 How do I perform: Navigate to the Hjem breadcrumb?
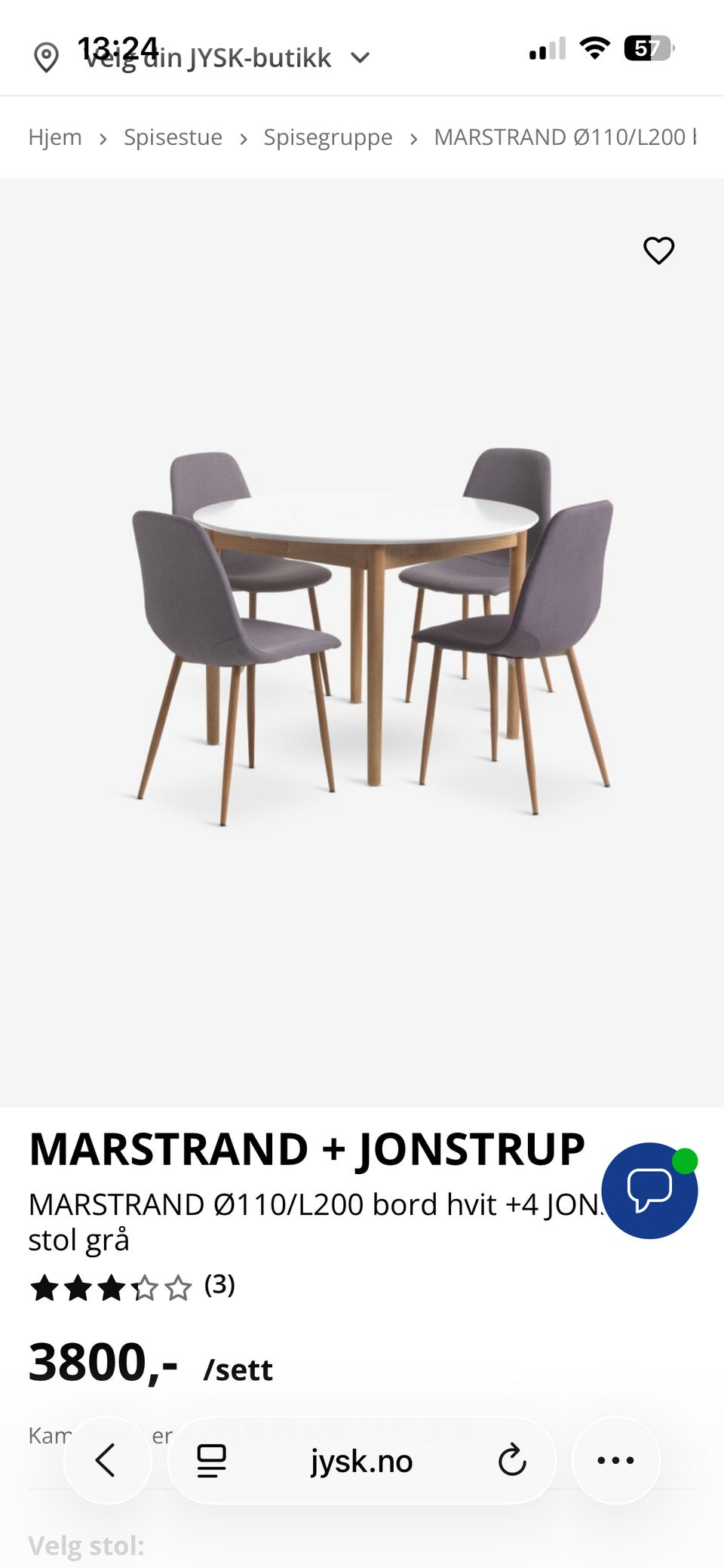pos(55,137)
